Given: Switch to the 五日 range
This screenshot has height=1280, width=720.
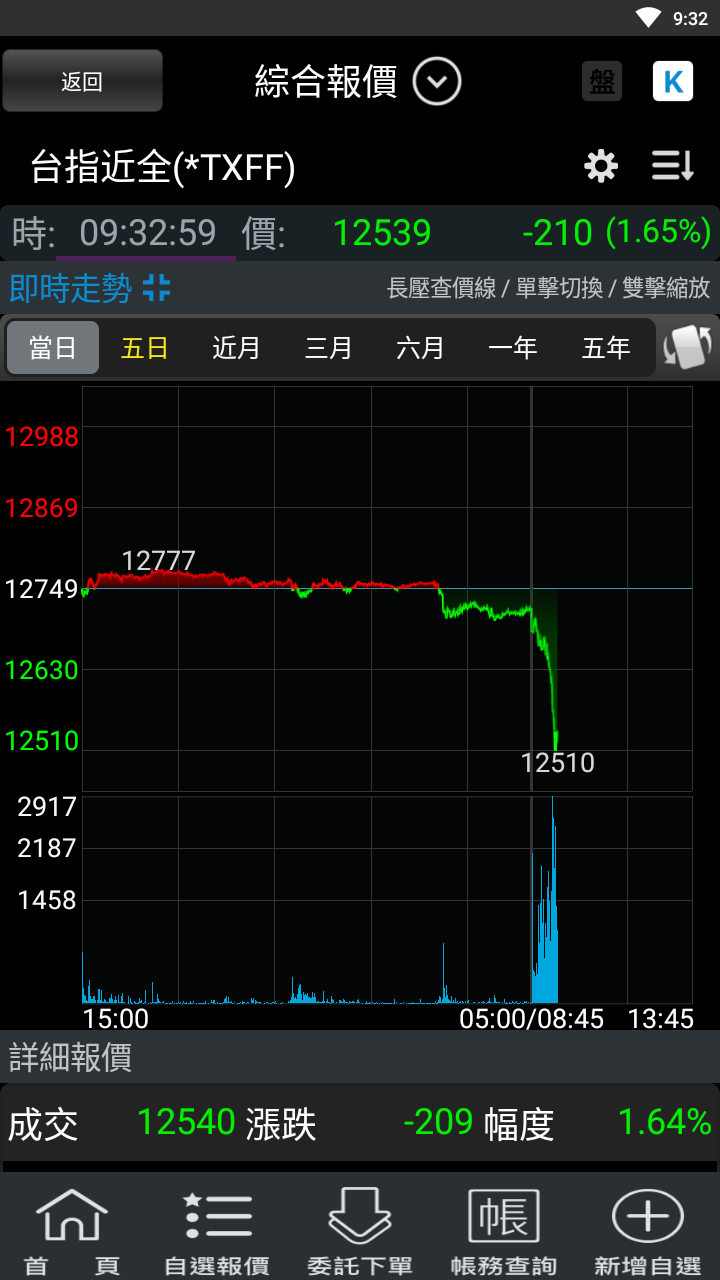Looking at the screenshot, I should 145,347.
